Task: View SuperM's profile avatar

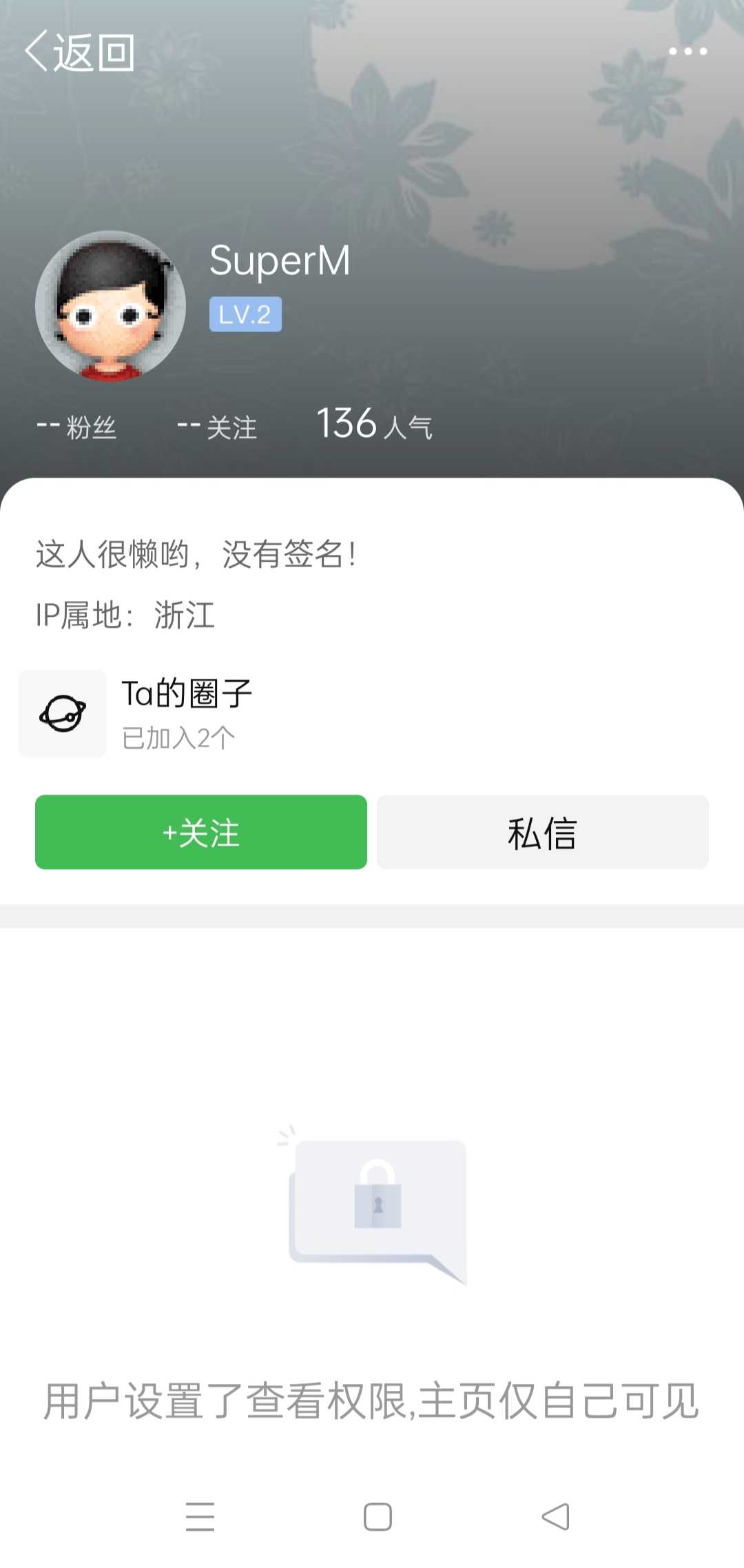Action: coord(110,305)
